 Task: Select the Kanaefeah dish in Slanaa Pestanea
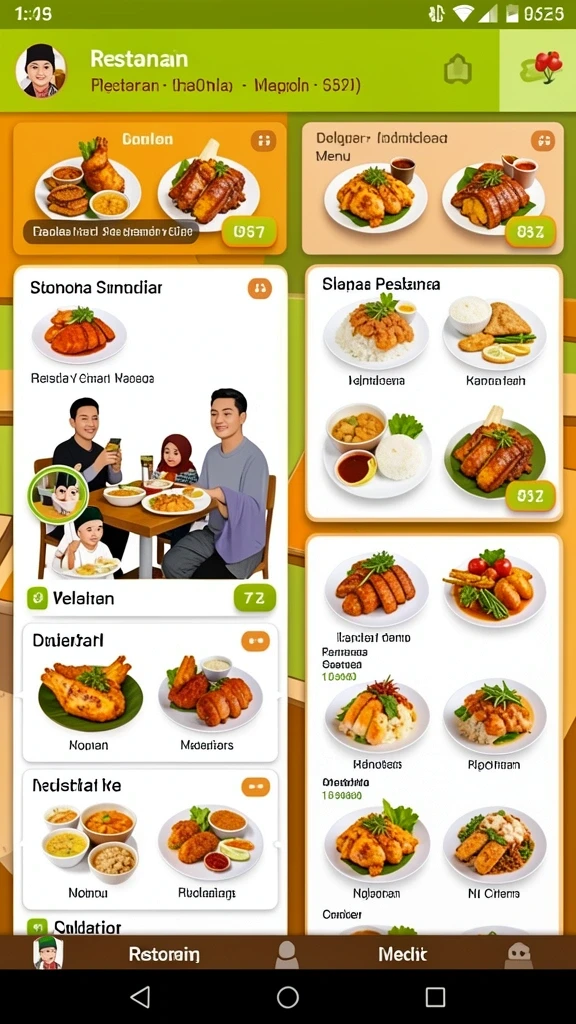click(x=496, y=341)
